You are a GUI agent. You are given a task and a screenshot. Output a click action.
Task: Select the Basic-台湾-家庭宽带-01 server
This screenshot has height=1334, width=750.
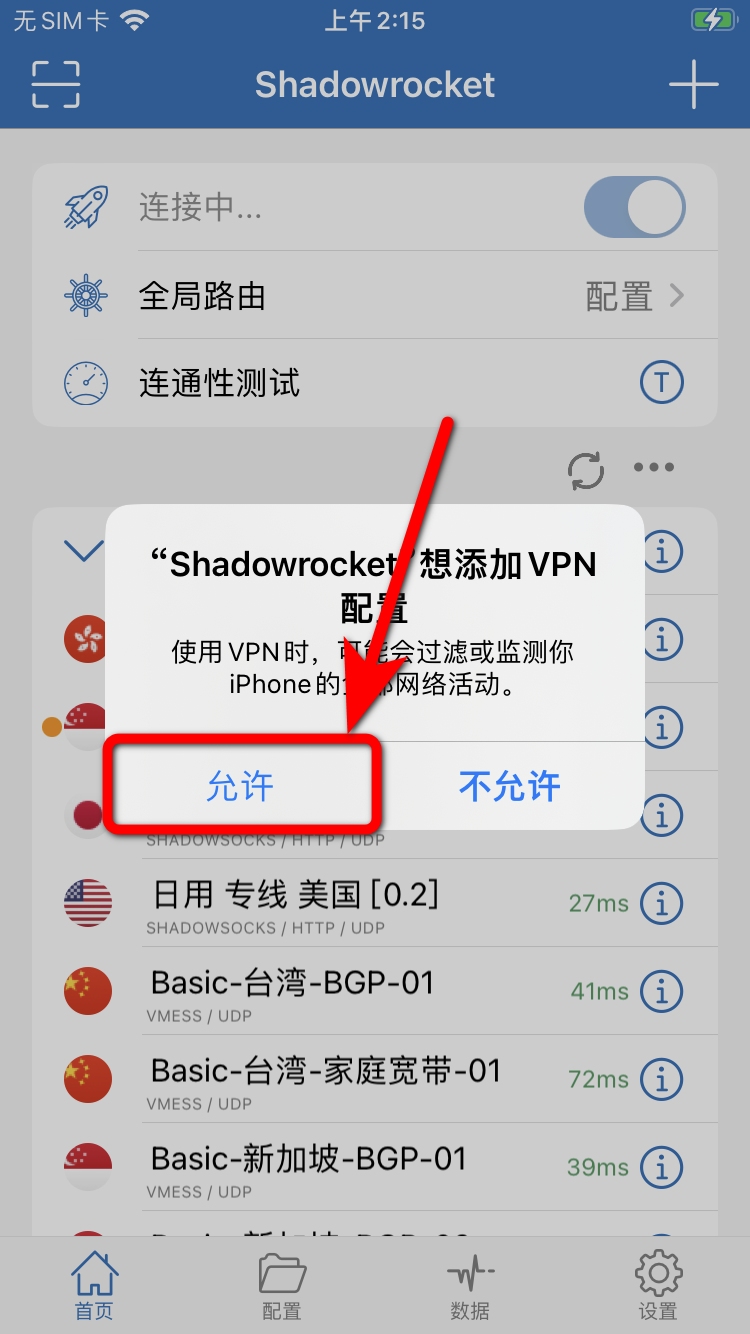click(x=340, y=1079)
